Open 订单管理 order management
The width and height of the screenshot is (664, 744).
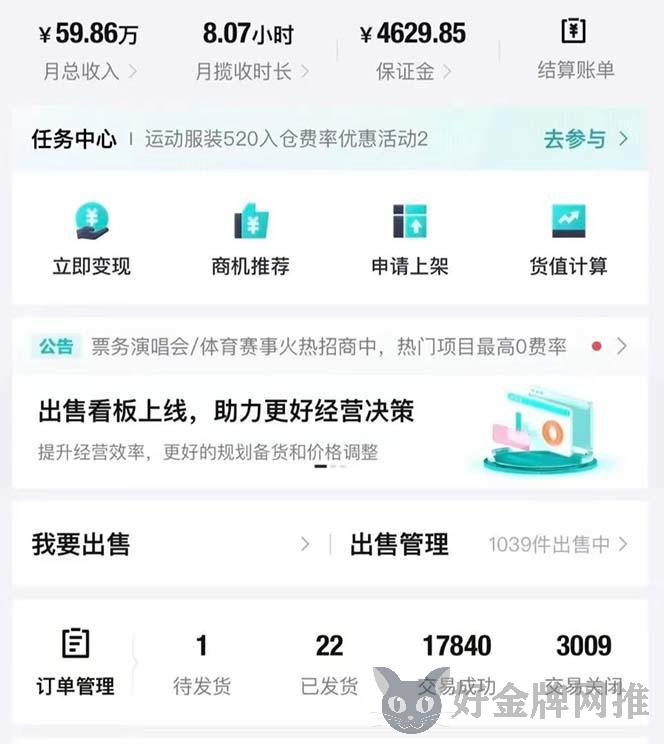tap(76, 662)
